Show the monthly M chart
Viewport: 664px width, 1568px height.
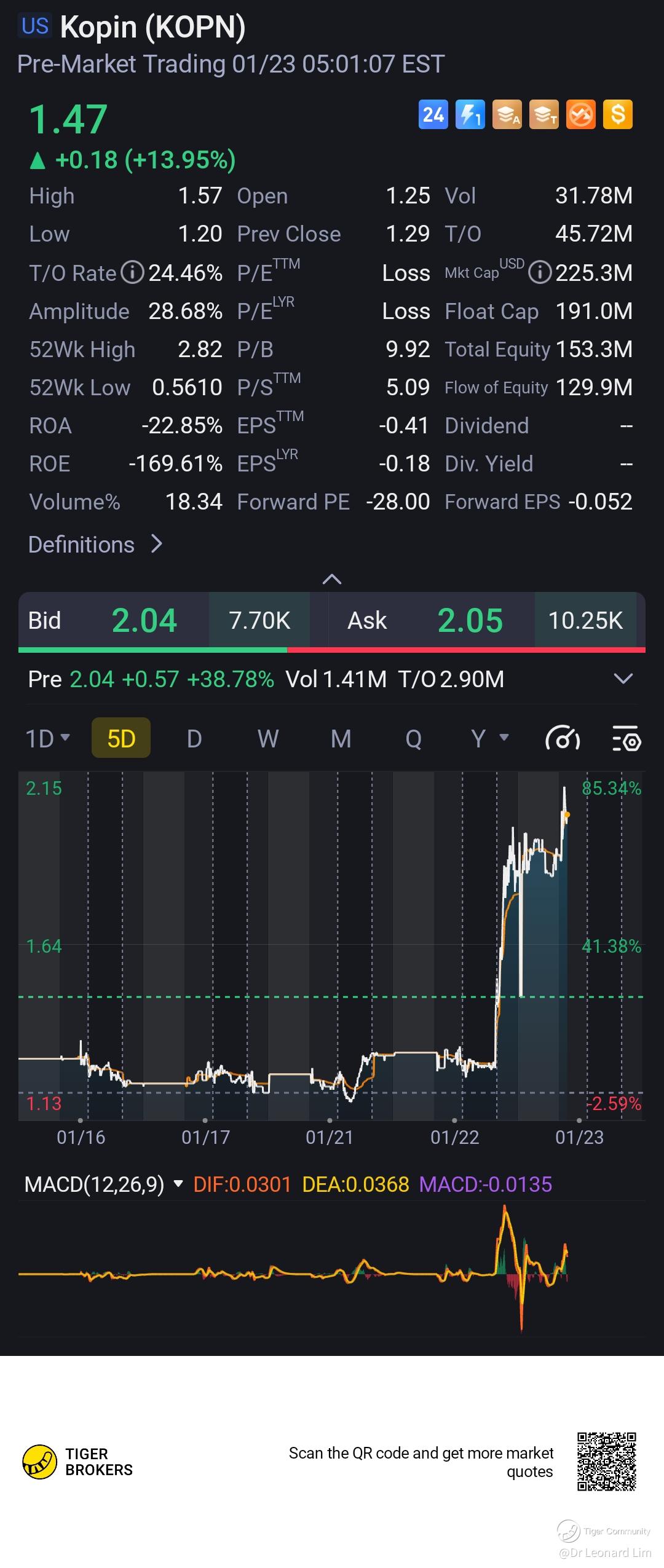point(341,738)
